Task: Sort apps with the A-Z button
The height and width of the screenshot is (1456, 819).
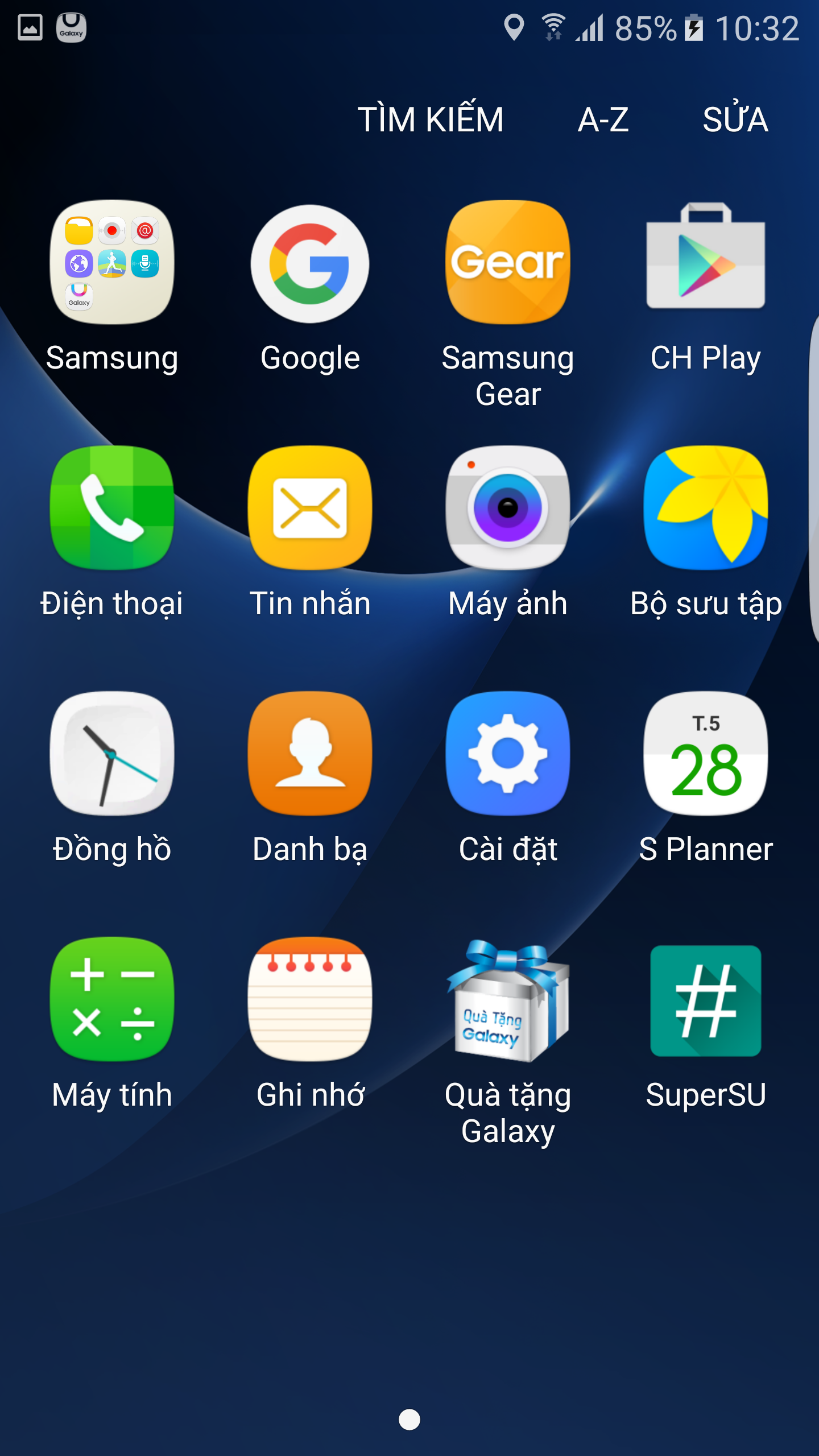Action: pos(603,120)
